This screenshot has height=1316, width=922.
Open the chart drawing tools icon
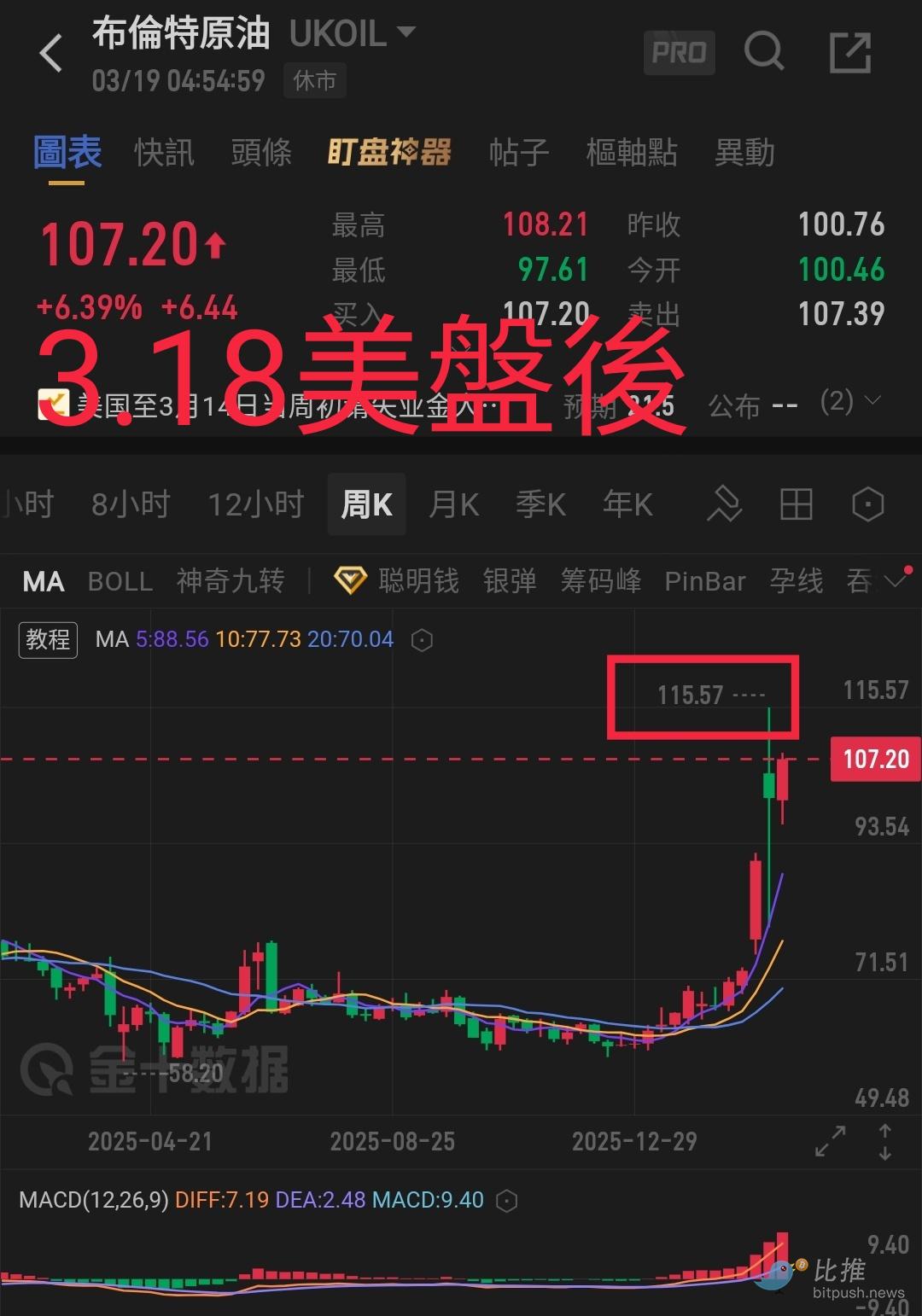pos(724,504)
